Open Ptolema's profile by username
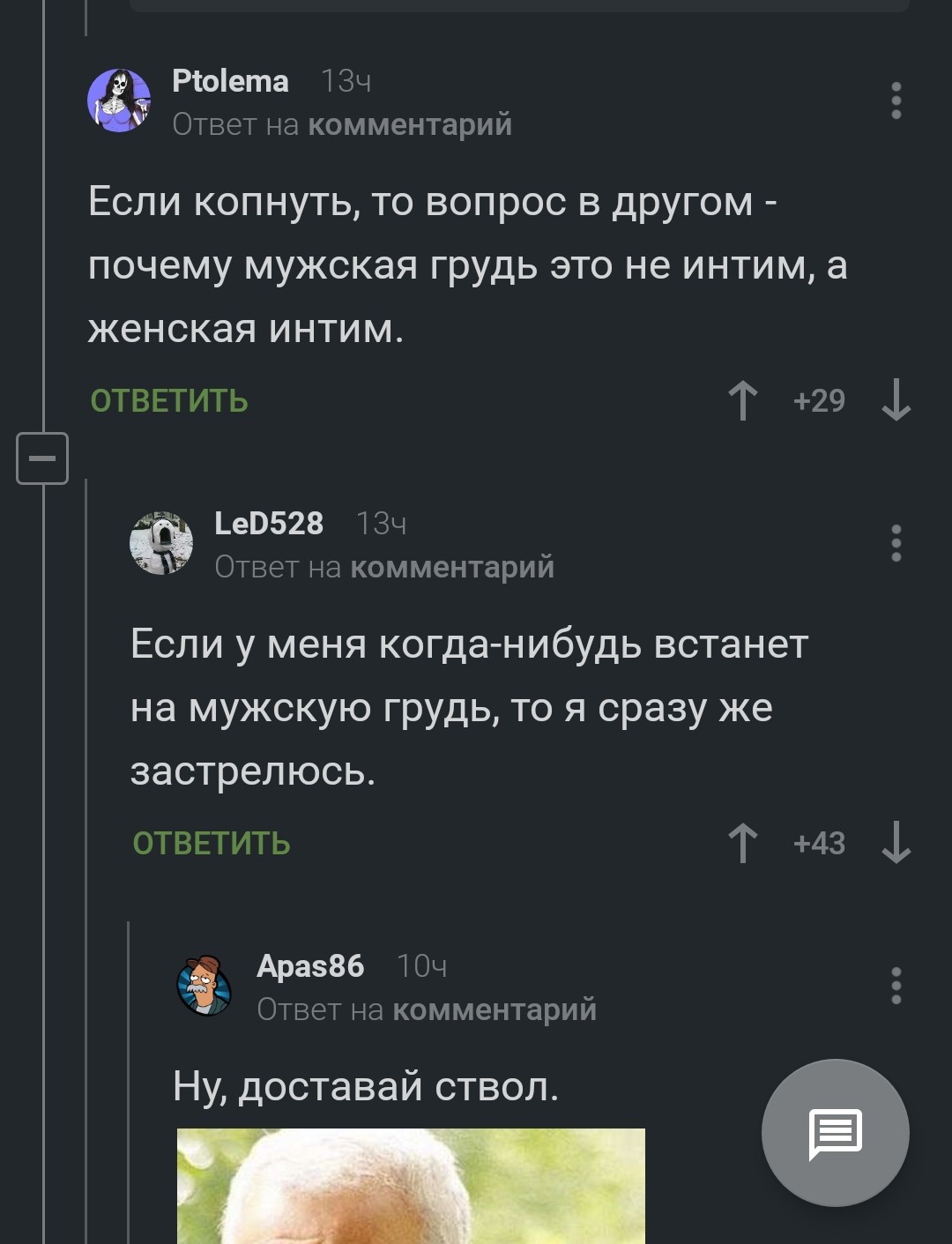 pos(230,81)
